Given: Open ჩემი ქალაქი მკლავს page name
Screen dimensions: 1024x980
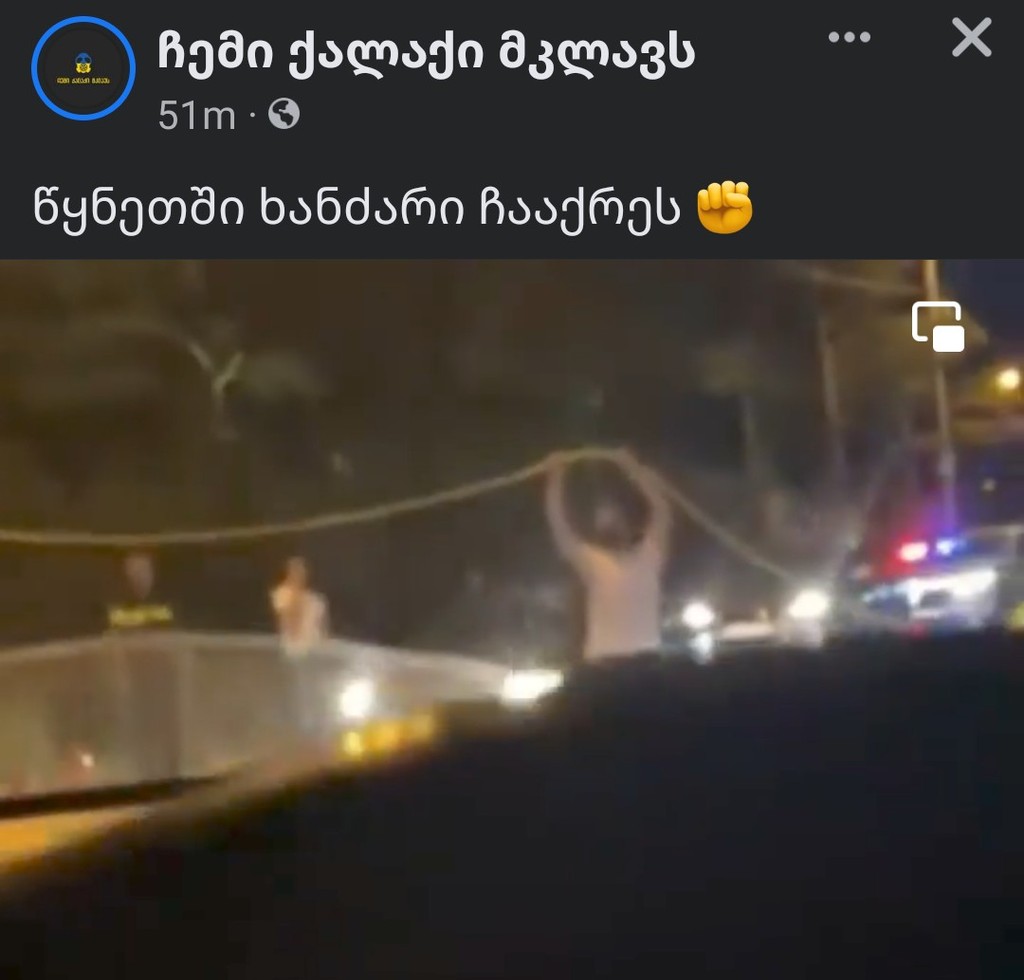Looking at the screenshot, I should [425, 52].
